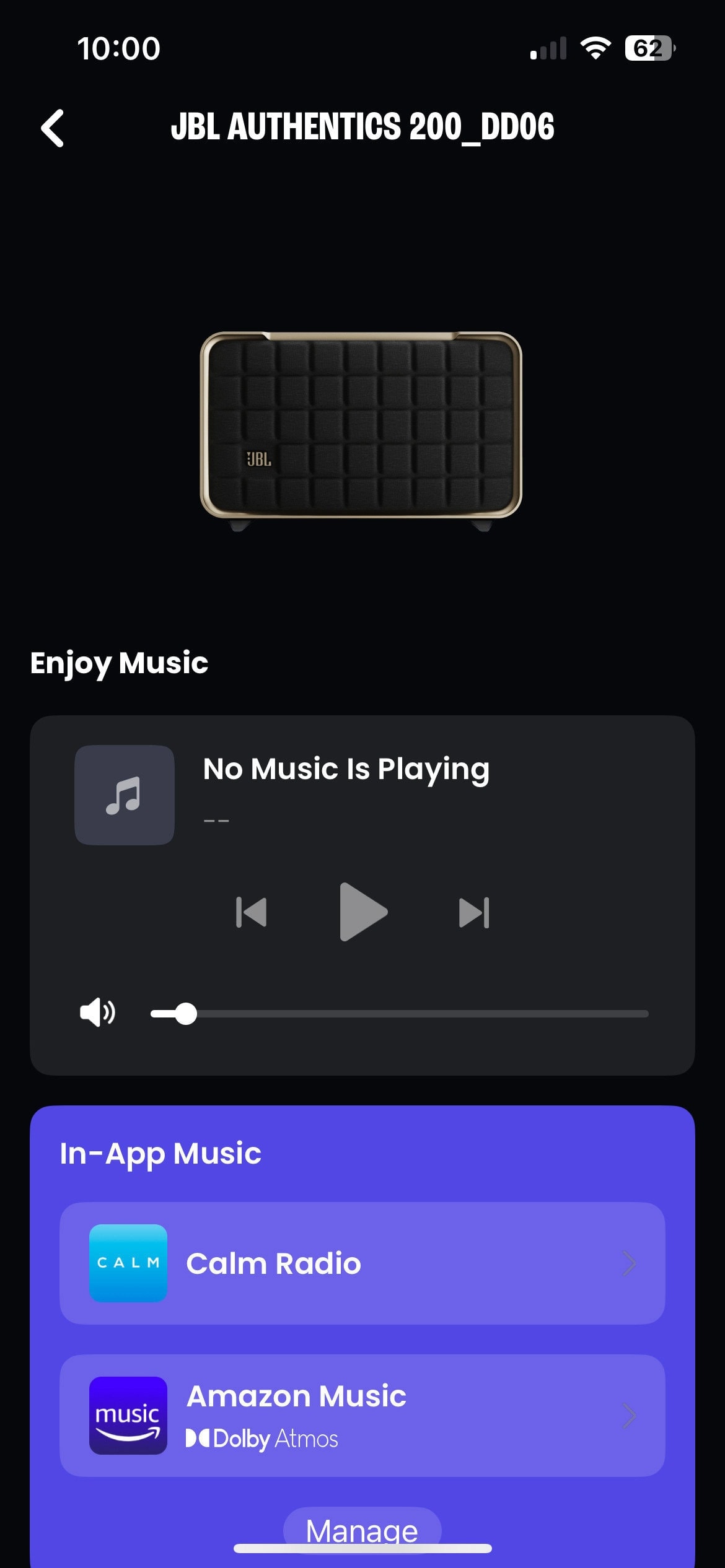Start music playback with the play button

pos(363,912)
